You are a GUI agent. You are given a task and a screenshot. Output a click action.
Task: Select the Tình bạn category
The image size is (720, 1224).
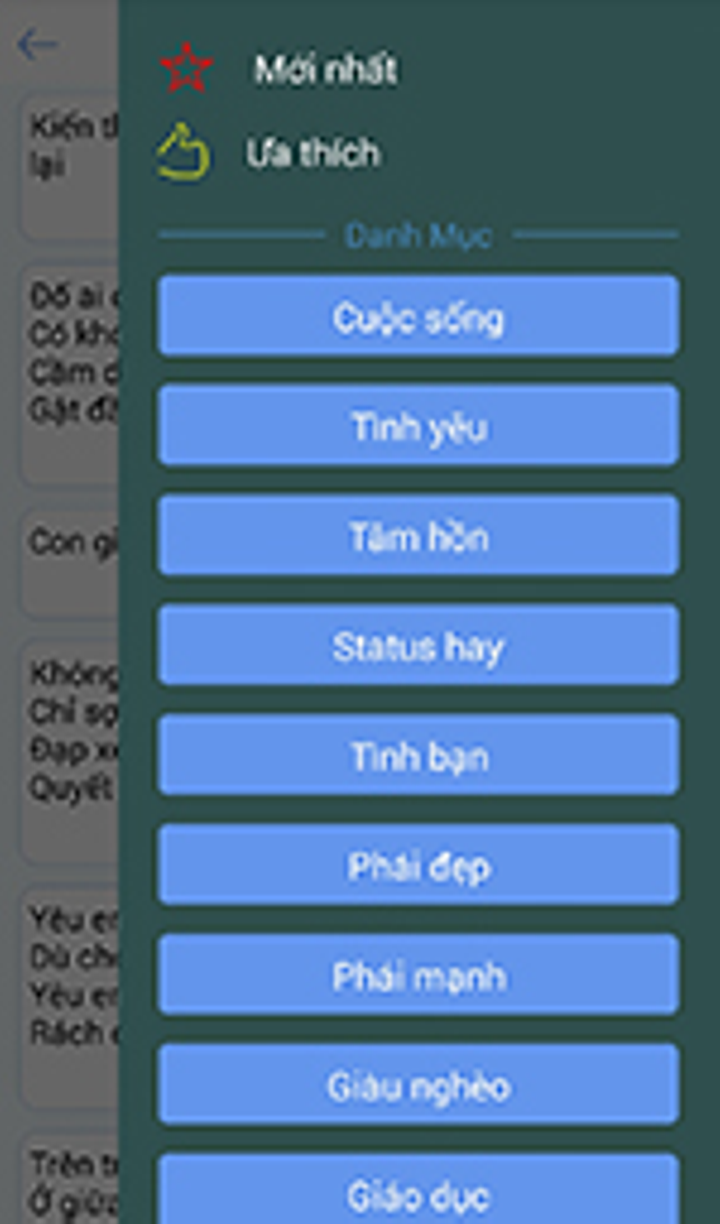point(418,756)
